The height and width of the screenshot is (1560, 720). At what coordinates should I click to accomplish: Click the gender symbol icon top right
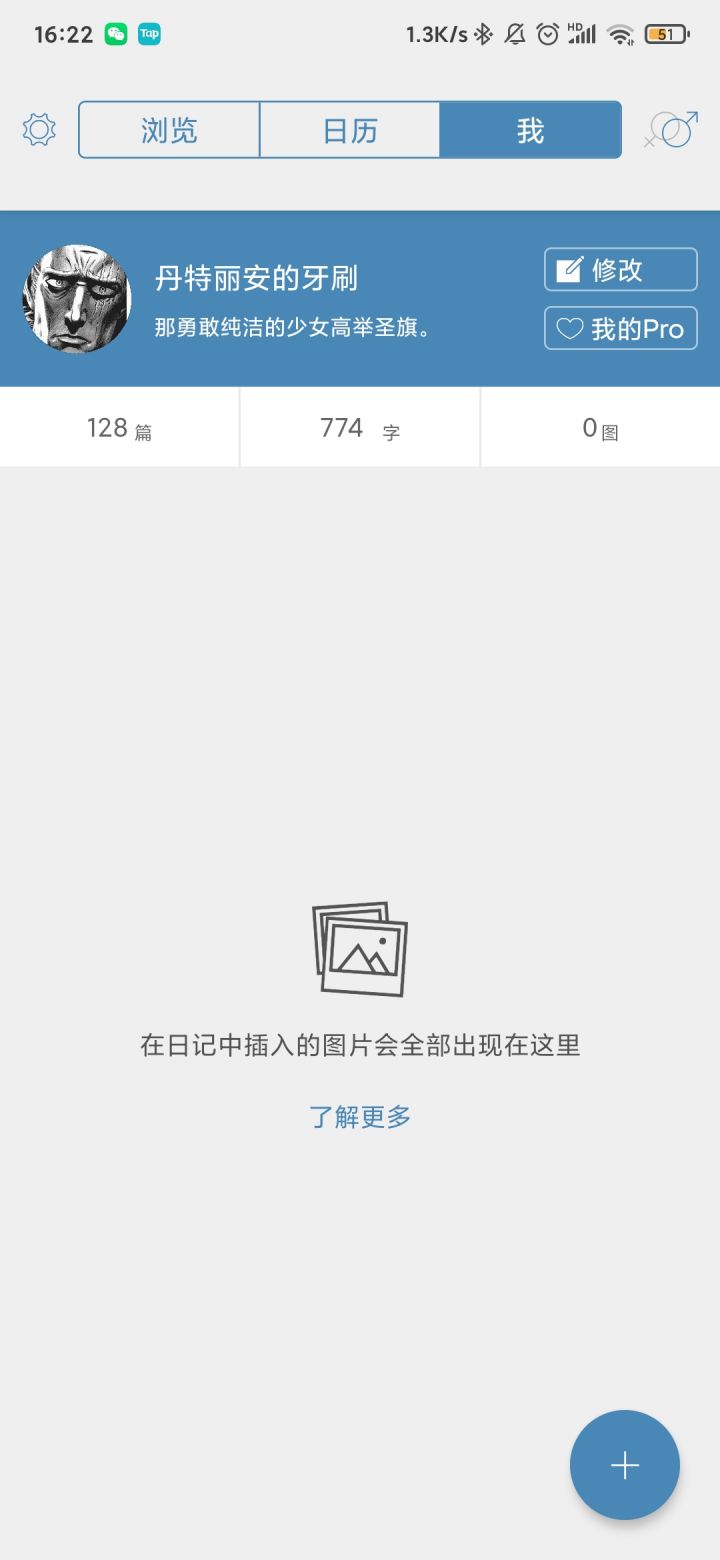[x=671, y=129]
